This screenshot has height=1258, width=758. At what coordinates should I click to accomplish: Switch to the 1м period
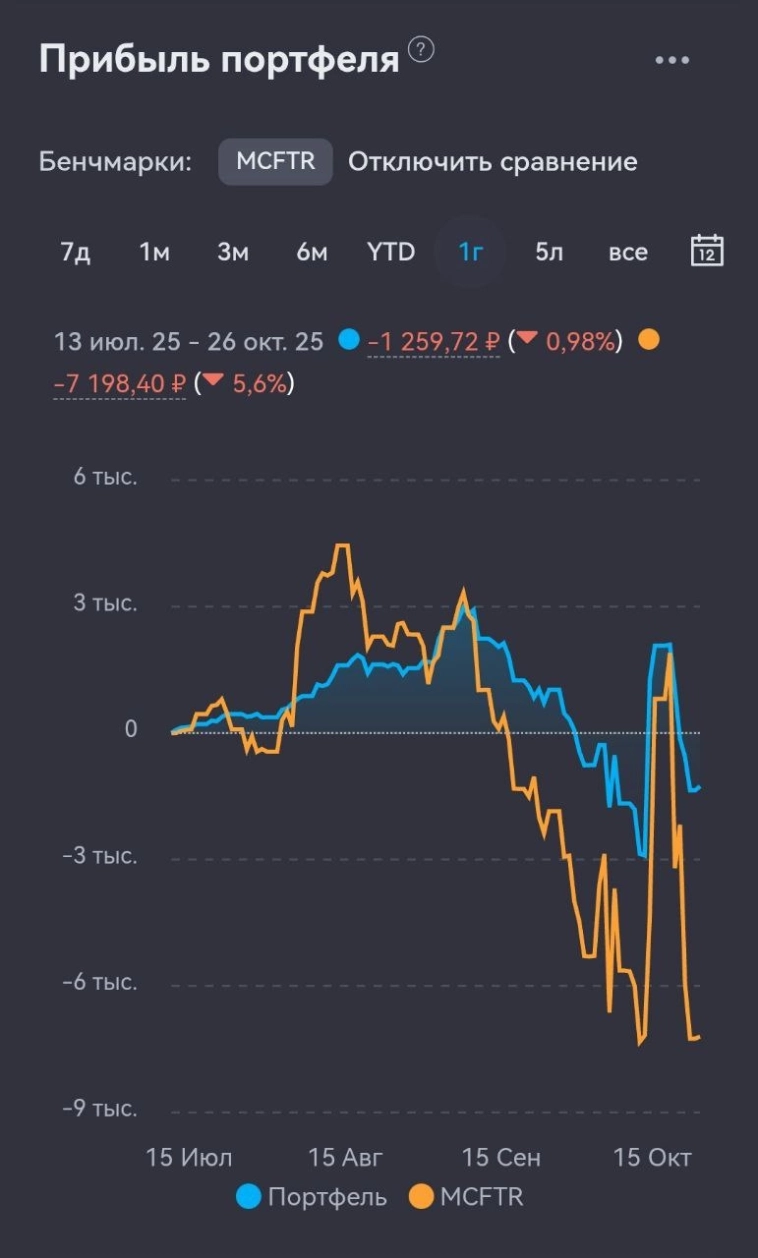pos(154,252)
